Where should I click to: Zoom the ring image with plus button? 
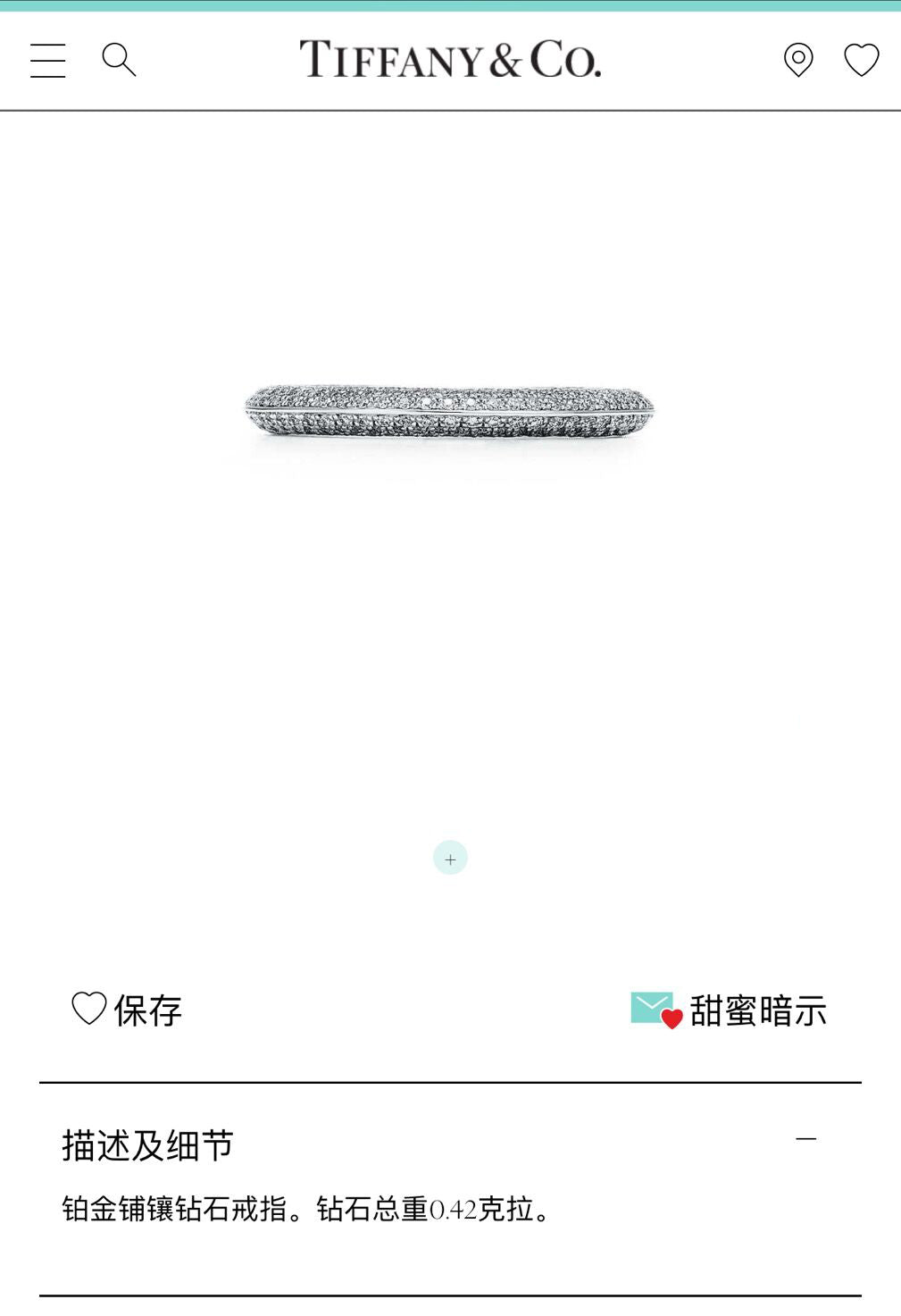(x=450, y=858)
